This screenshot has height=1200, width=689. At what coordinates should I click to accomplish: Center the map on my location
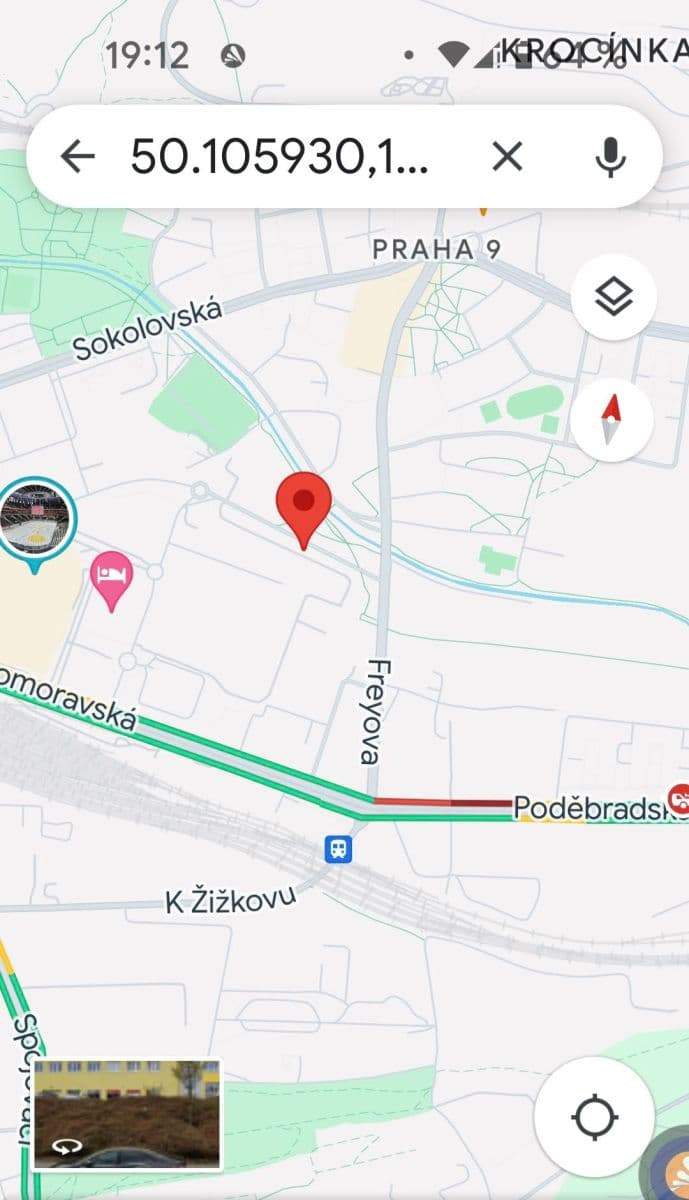(594, 1116)
